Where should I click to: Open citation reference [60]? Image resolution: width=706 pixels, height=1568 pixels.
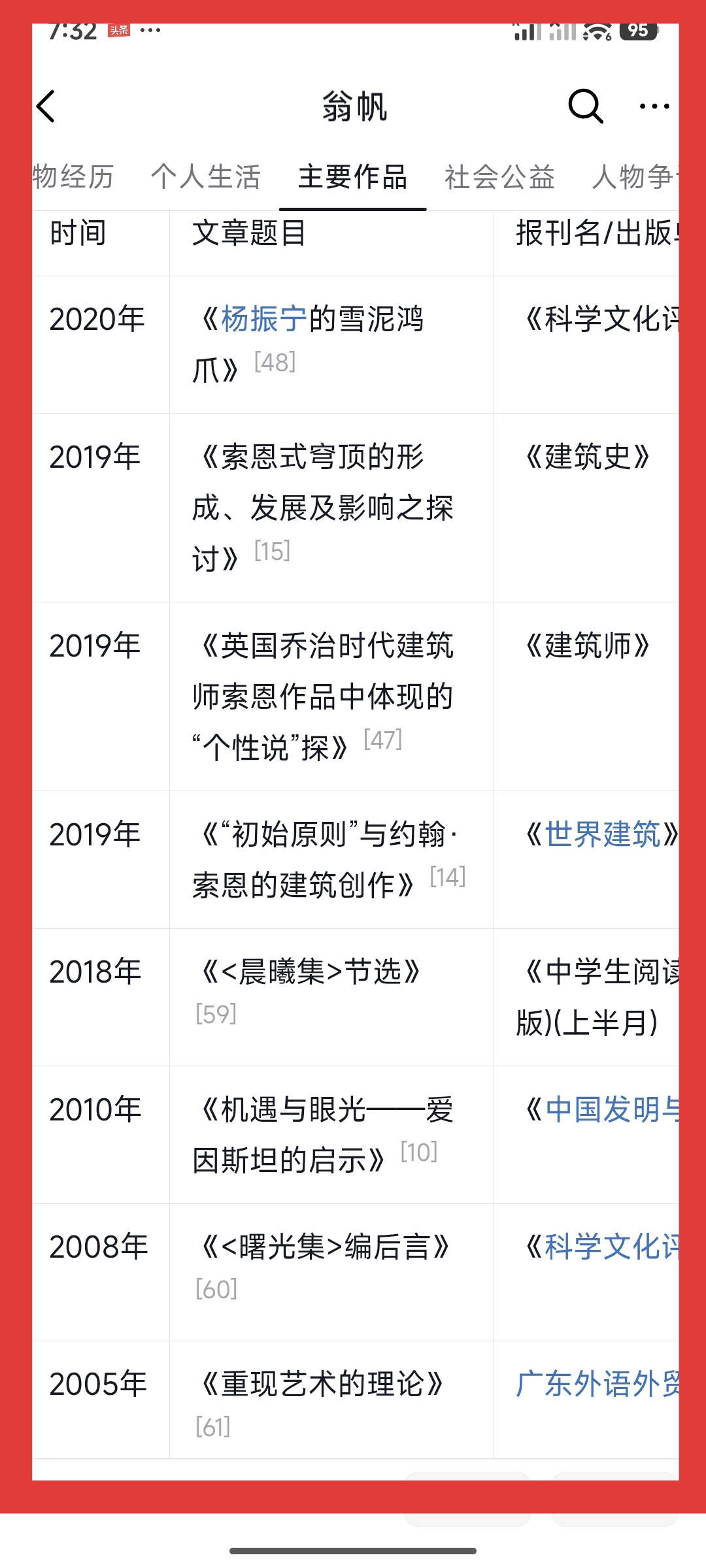pos(216,1289)
